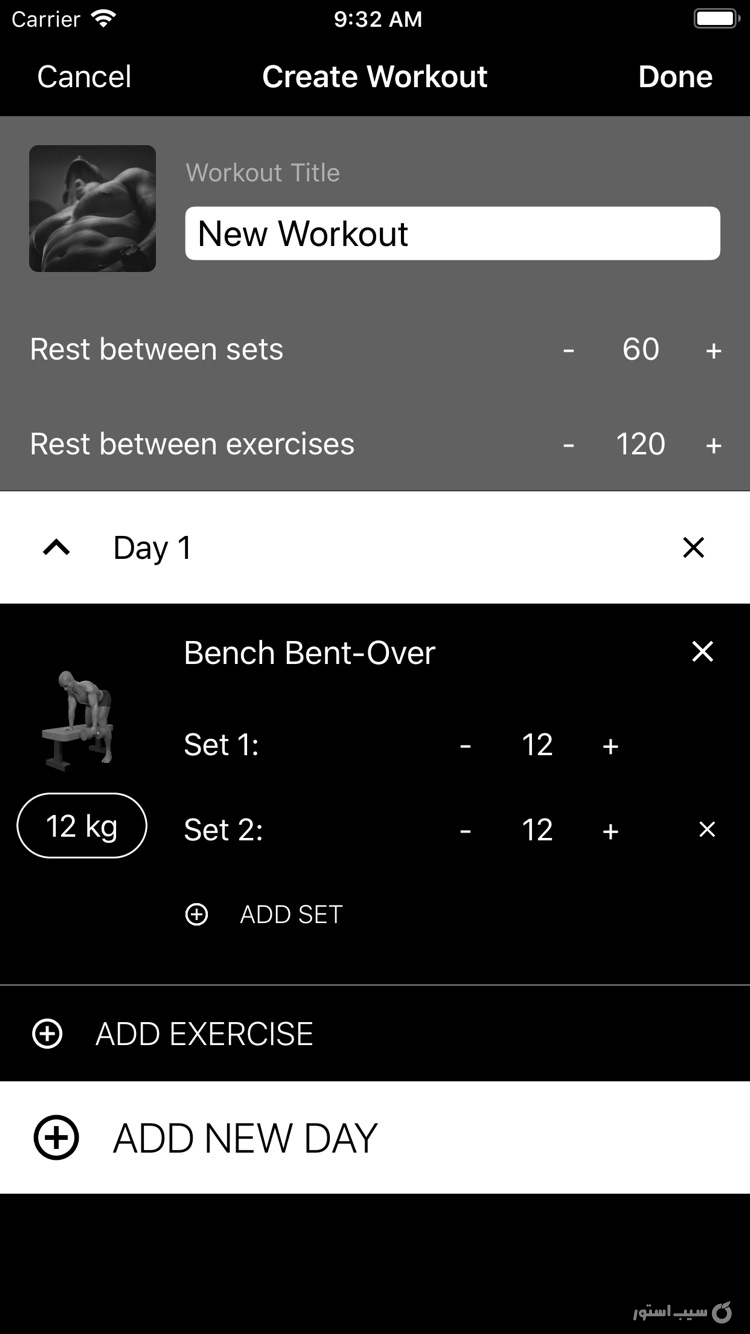Tap Cancel to discard the workout
Screen dimensions: 750x1334
84,77
